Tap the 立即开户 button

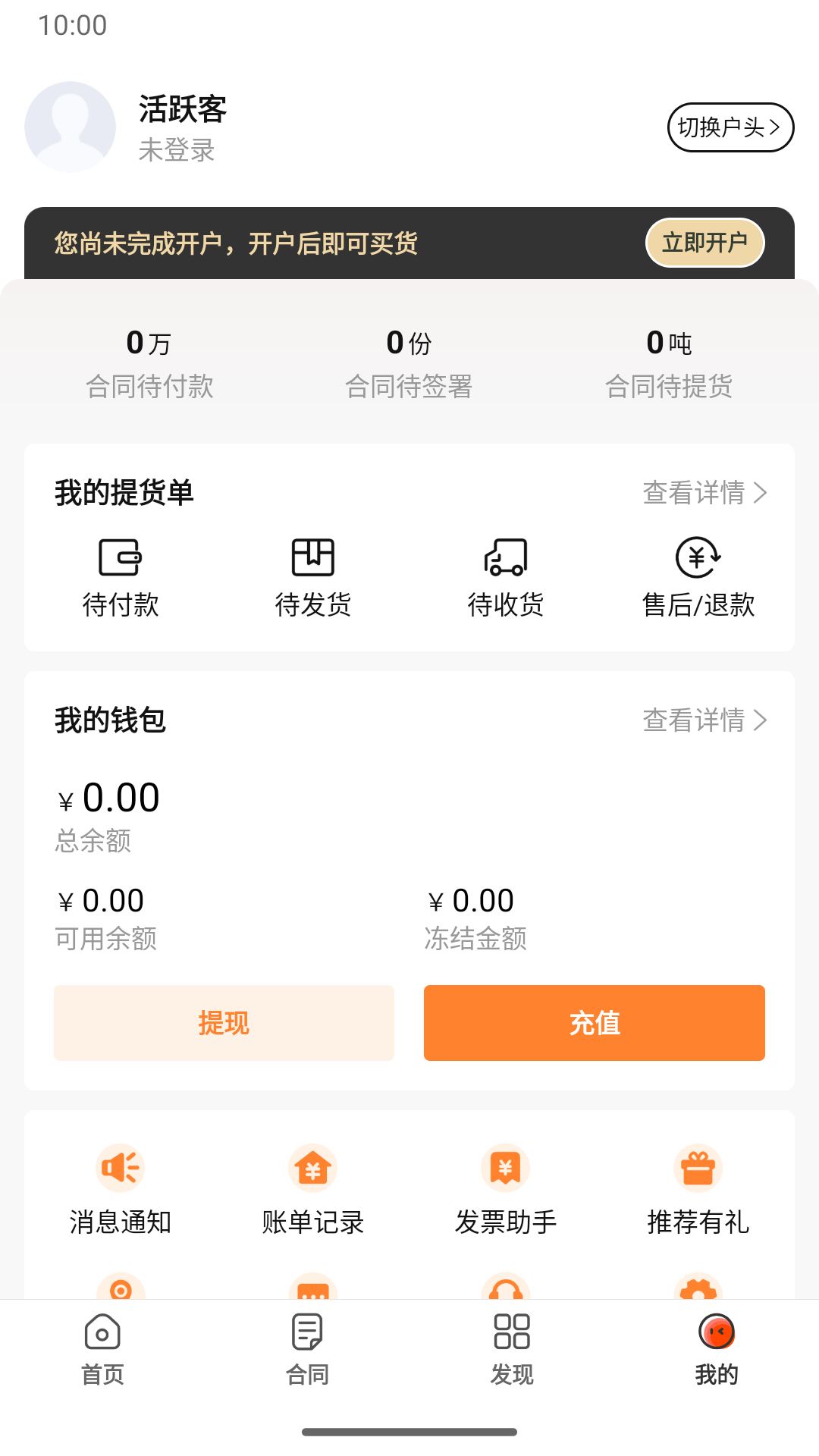point(704,243)
